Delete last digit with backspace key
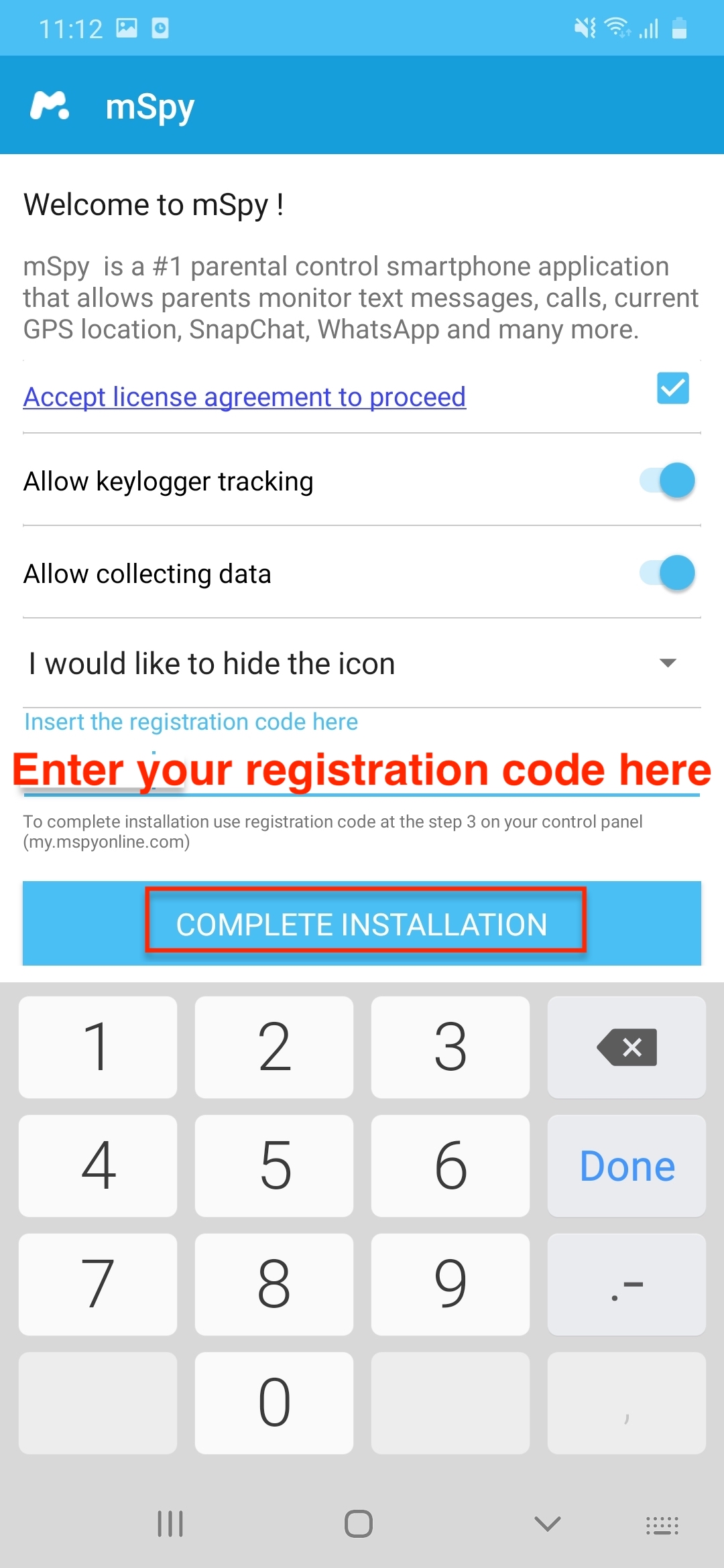 (627, 1047)
